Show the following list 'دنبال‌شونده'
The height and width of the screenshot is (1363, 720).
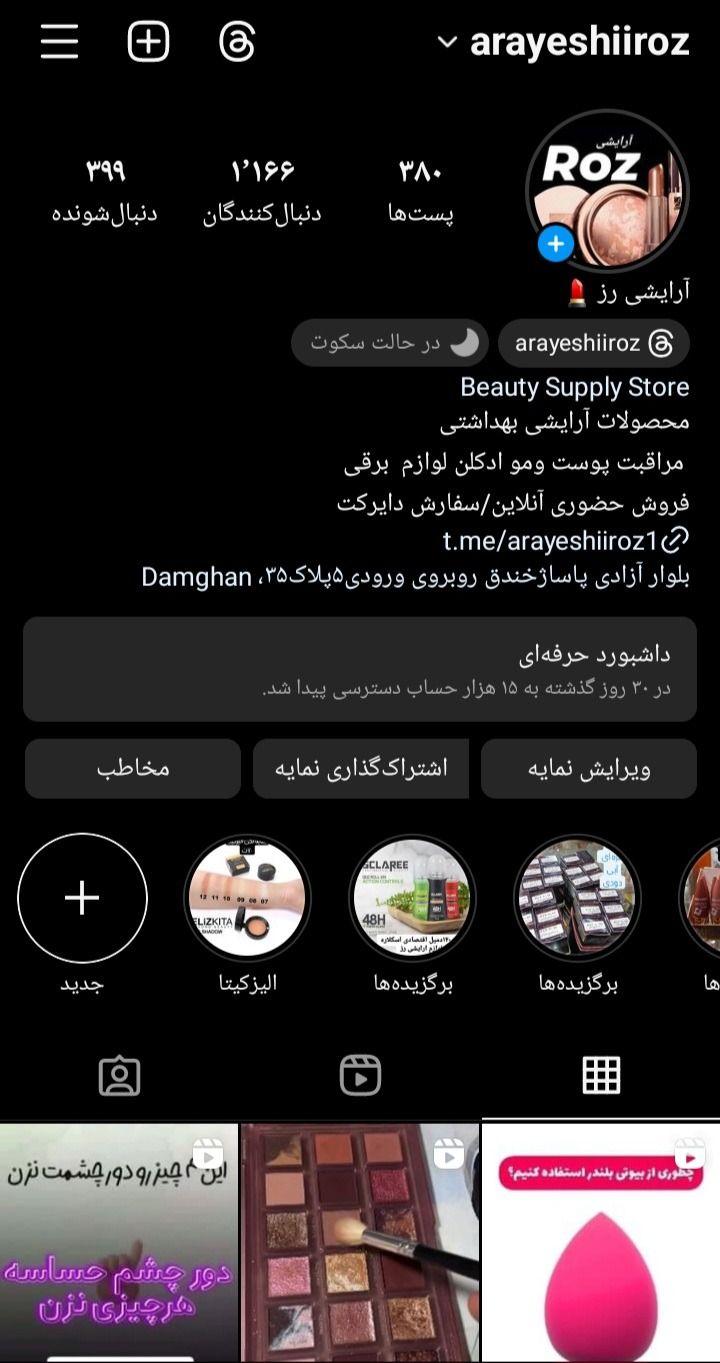coord(106,187)
